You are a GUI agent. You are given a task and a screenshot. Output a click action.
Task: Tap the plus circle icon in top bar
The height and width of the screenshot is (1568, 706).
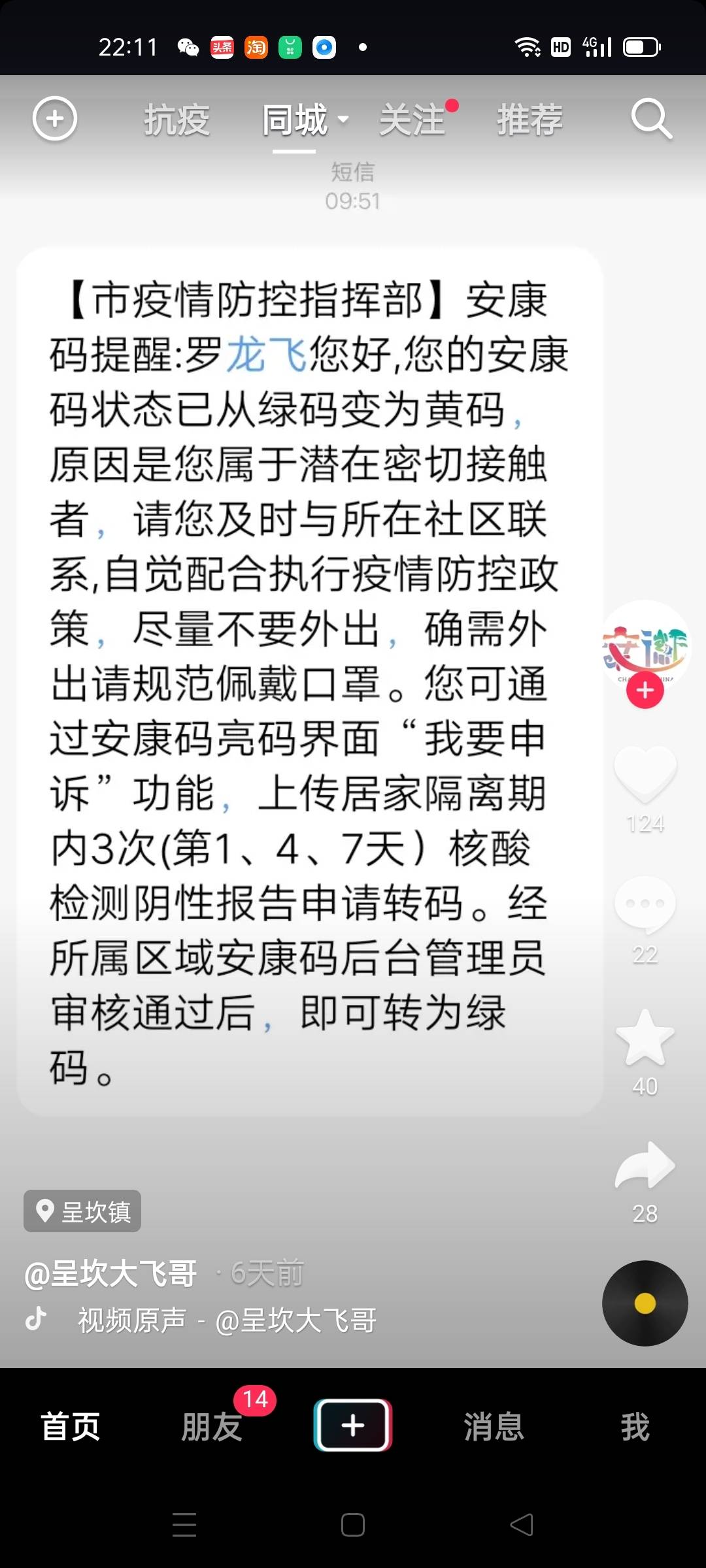55,119
